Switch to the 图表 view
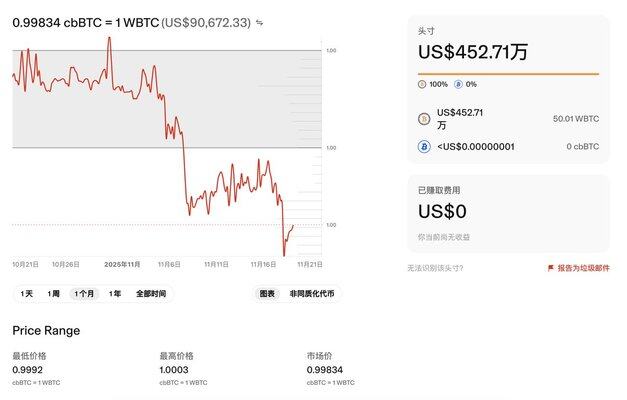This screenshot has height=400, width=627. tap(267, 294)
